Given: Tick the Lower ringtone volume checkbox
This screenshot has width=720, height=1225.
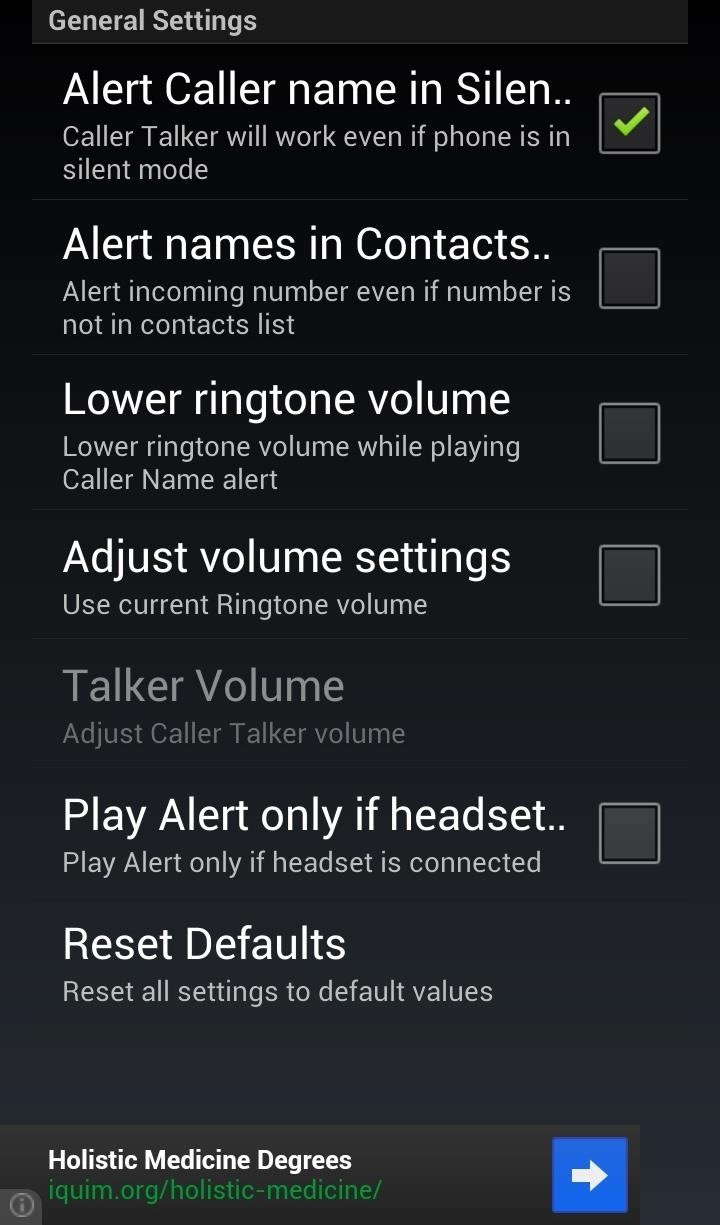Looking at the screenshot, I should click(x=629, y=433).
